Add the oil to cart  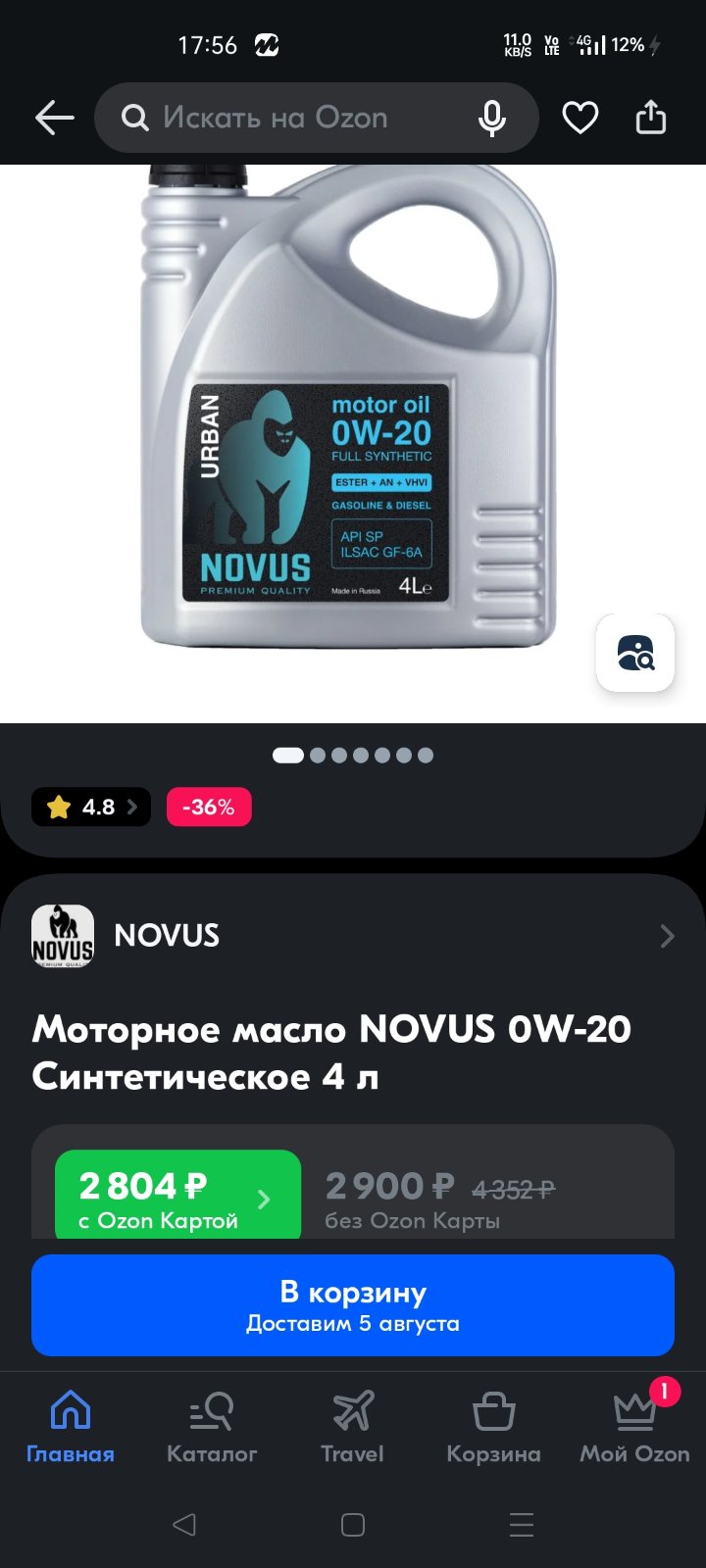353,1305
